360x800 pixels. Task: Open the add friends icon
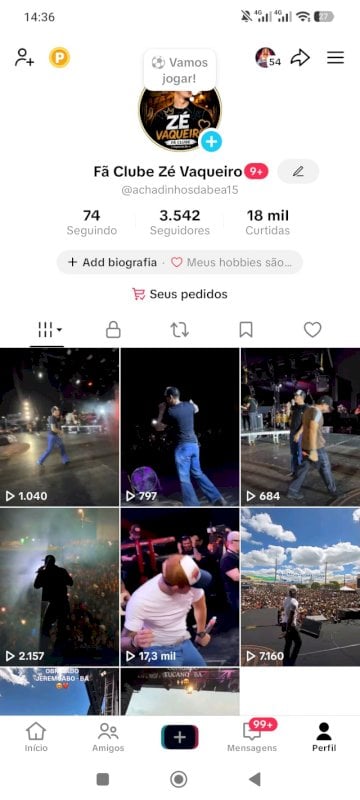click(24, 58)
